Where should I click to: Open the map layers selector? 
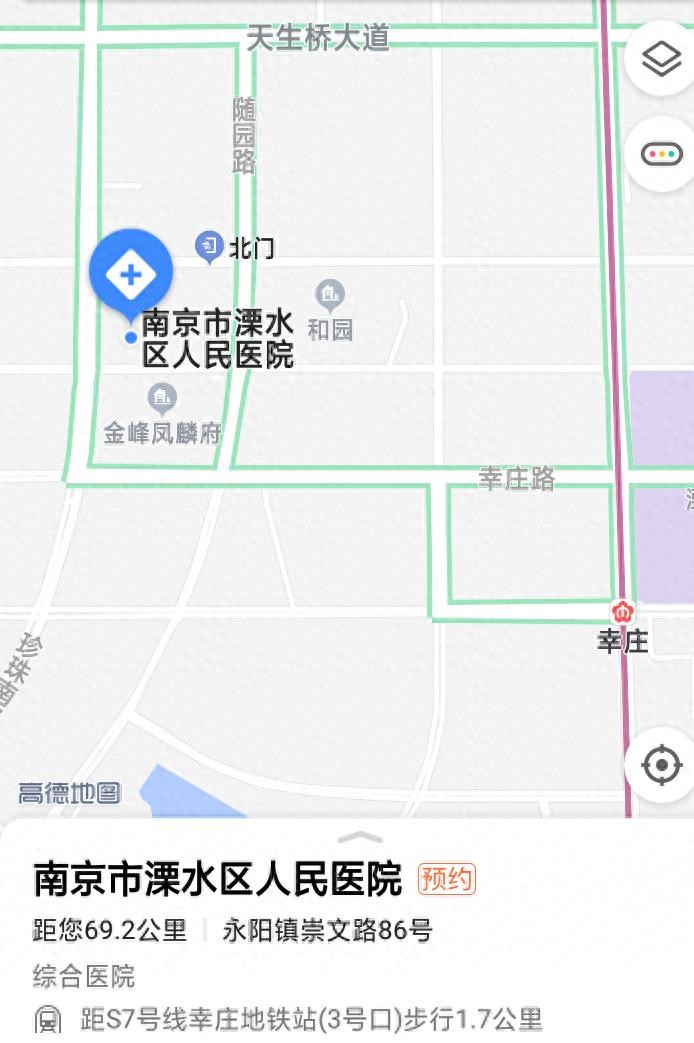(661, 60)
